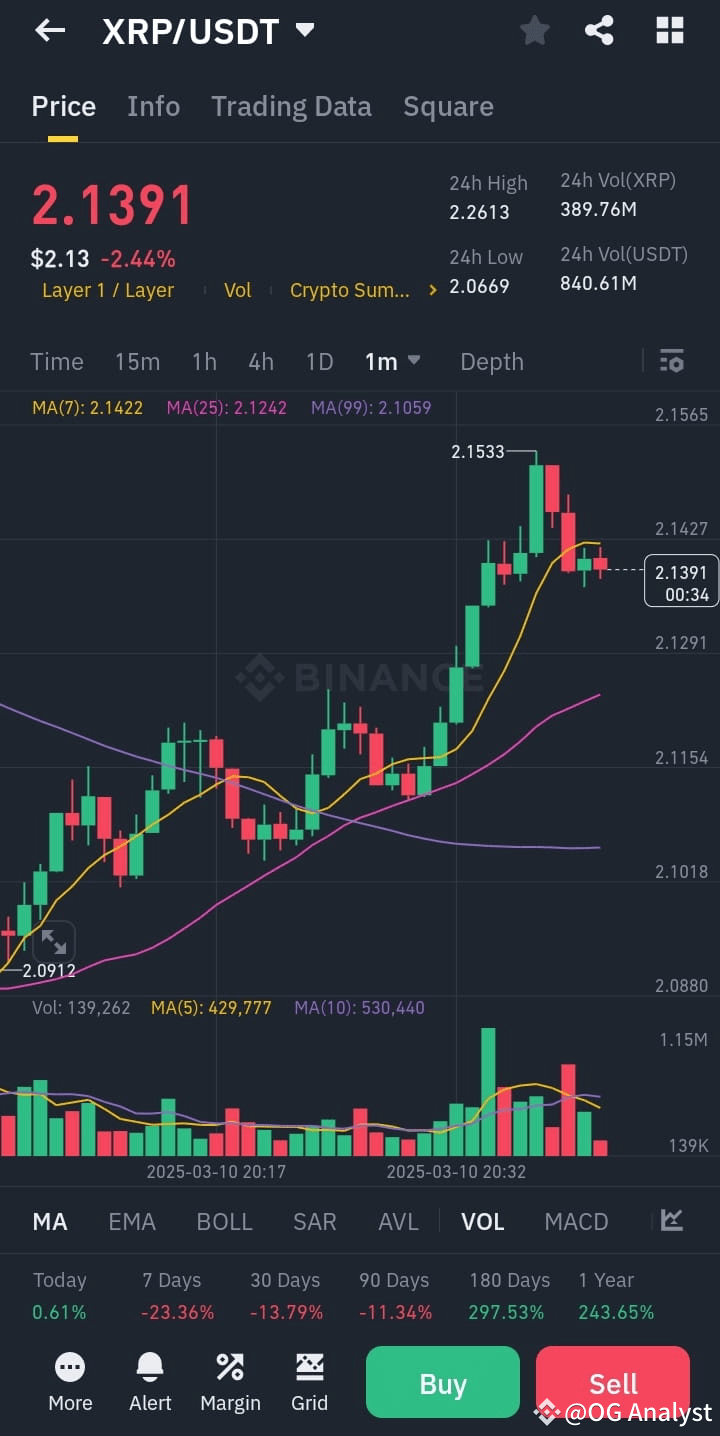Expand the chart with the fullscreen icon

click(54, 941)
